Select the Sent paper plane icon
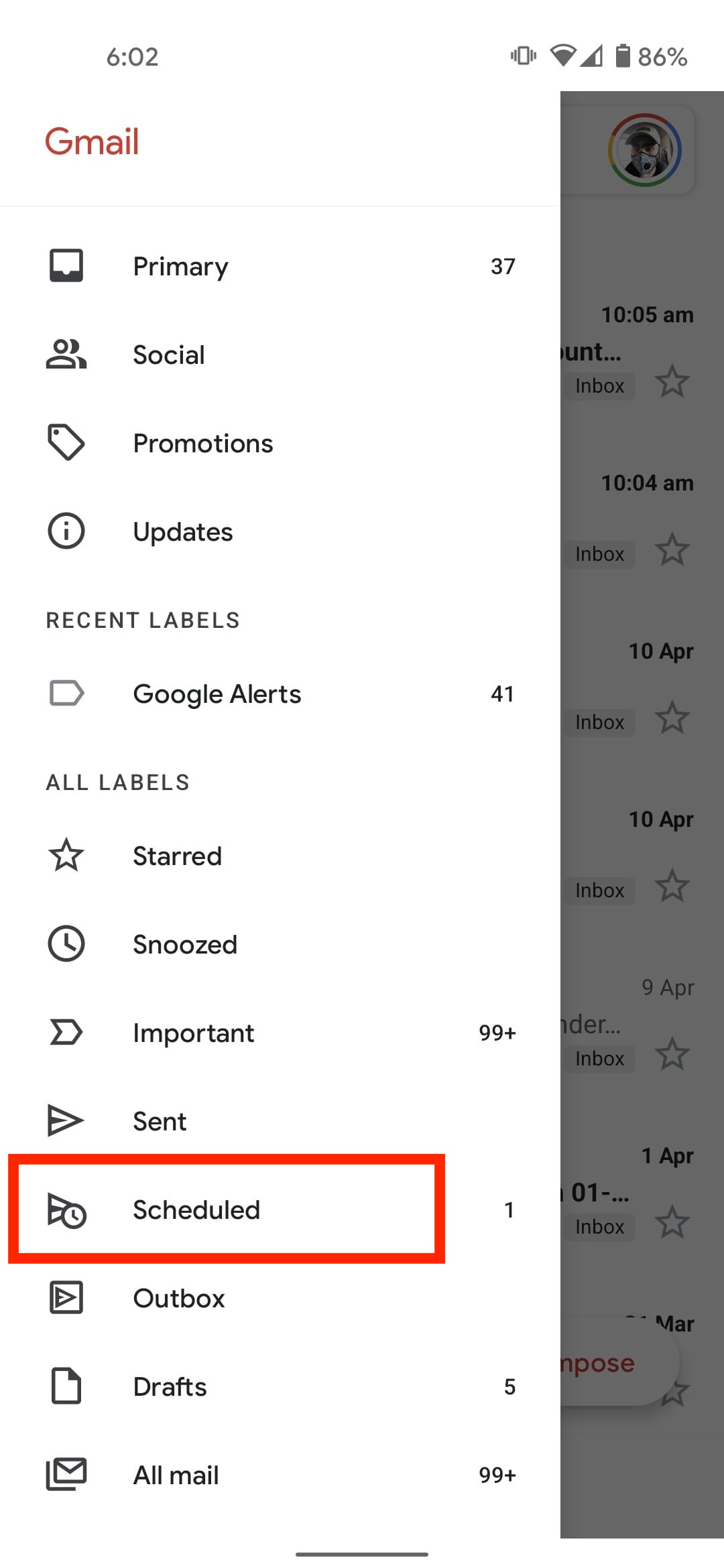The height and width of the screenshot is (1568, 724). [66, 1120]
